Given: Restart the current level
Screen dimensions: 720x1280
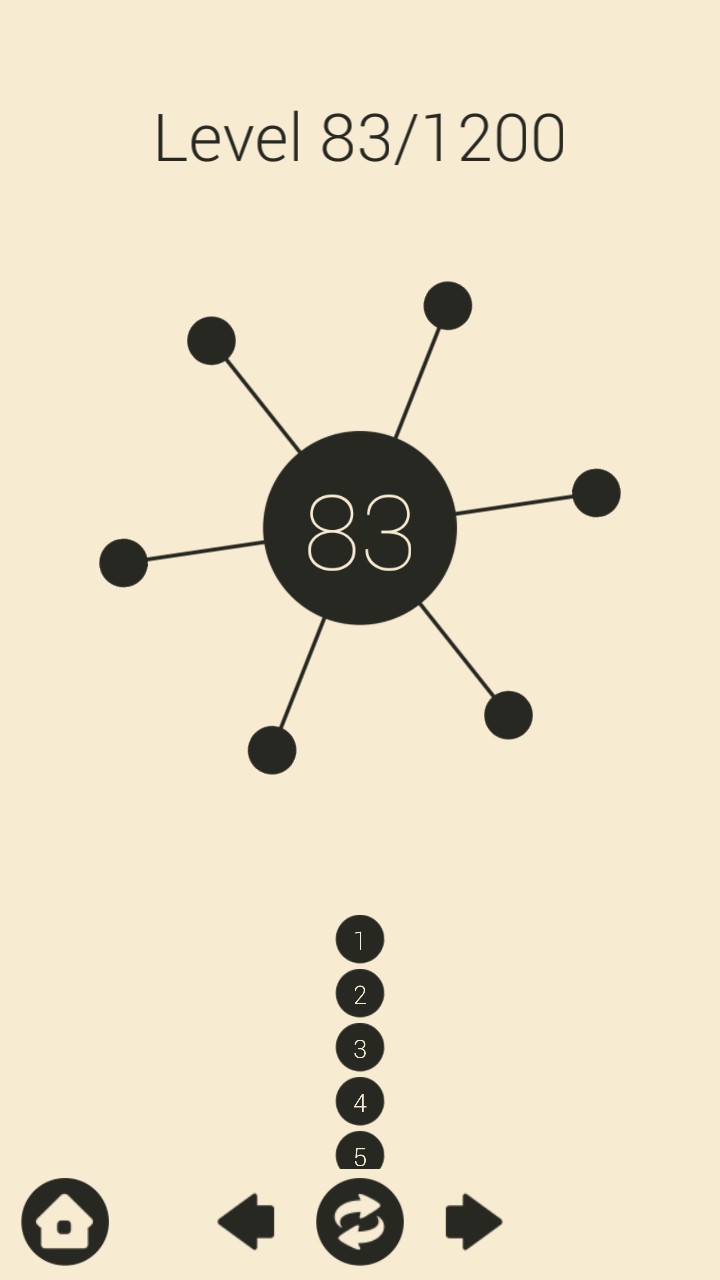Looking at the screenshot, I should tap(360, 1221).
